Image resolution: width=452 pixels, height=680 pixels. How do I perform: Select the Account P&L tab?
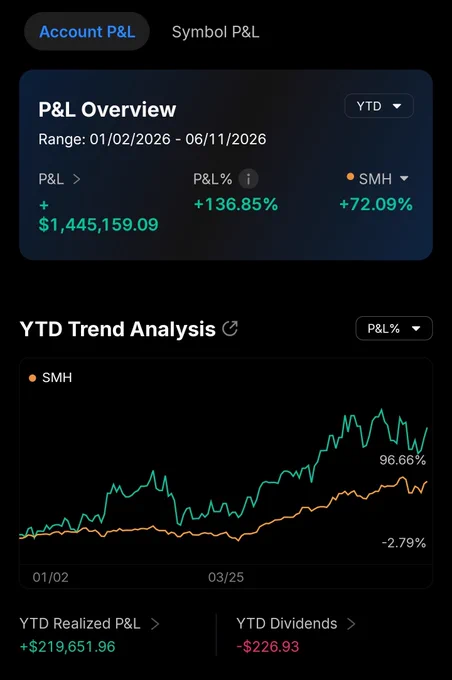click(87, 32)
